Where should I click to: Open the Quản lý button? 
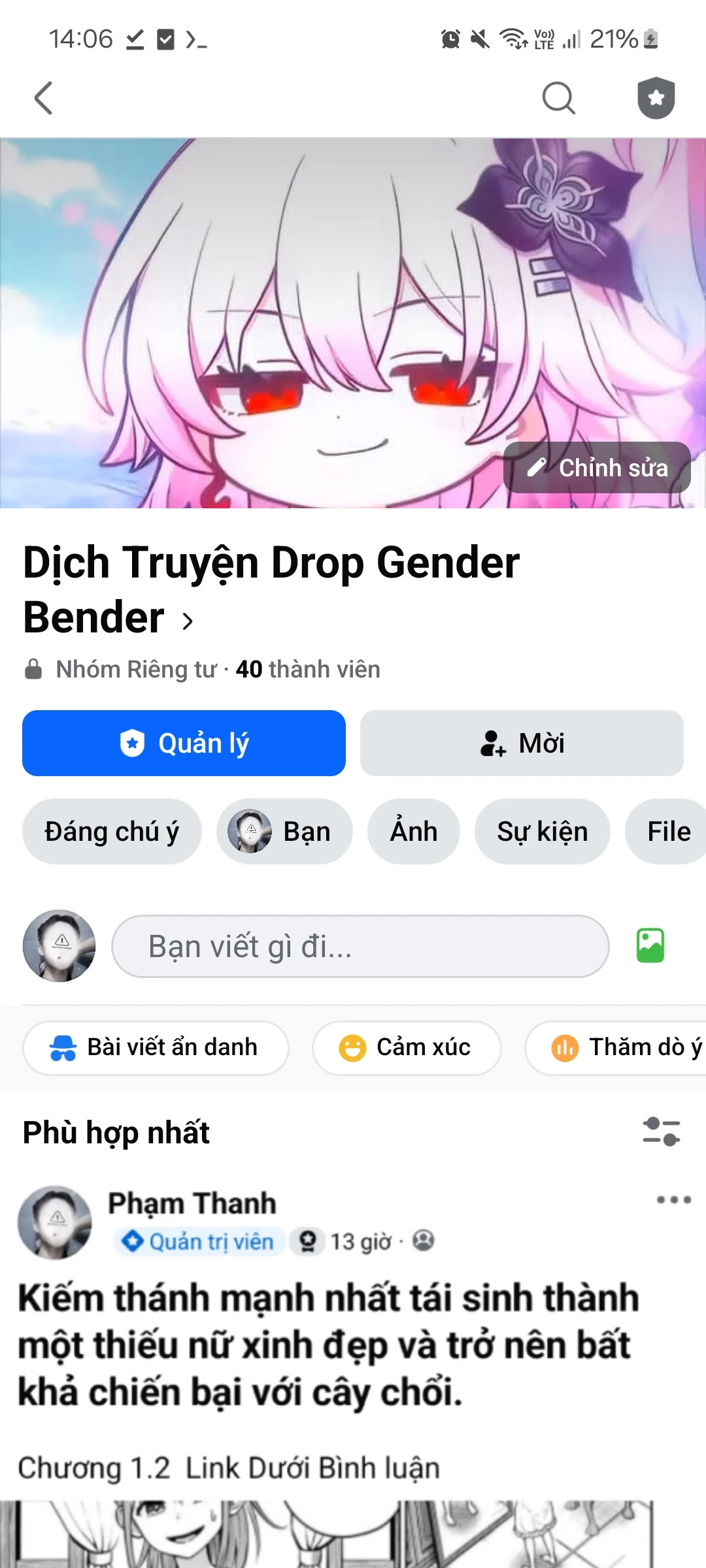(184, 743)
